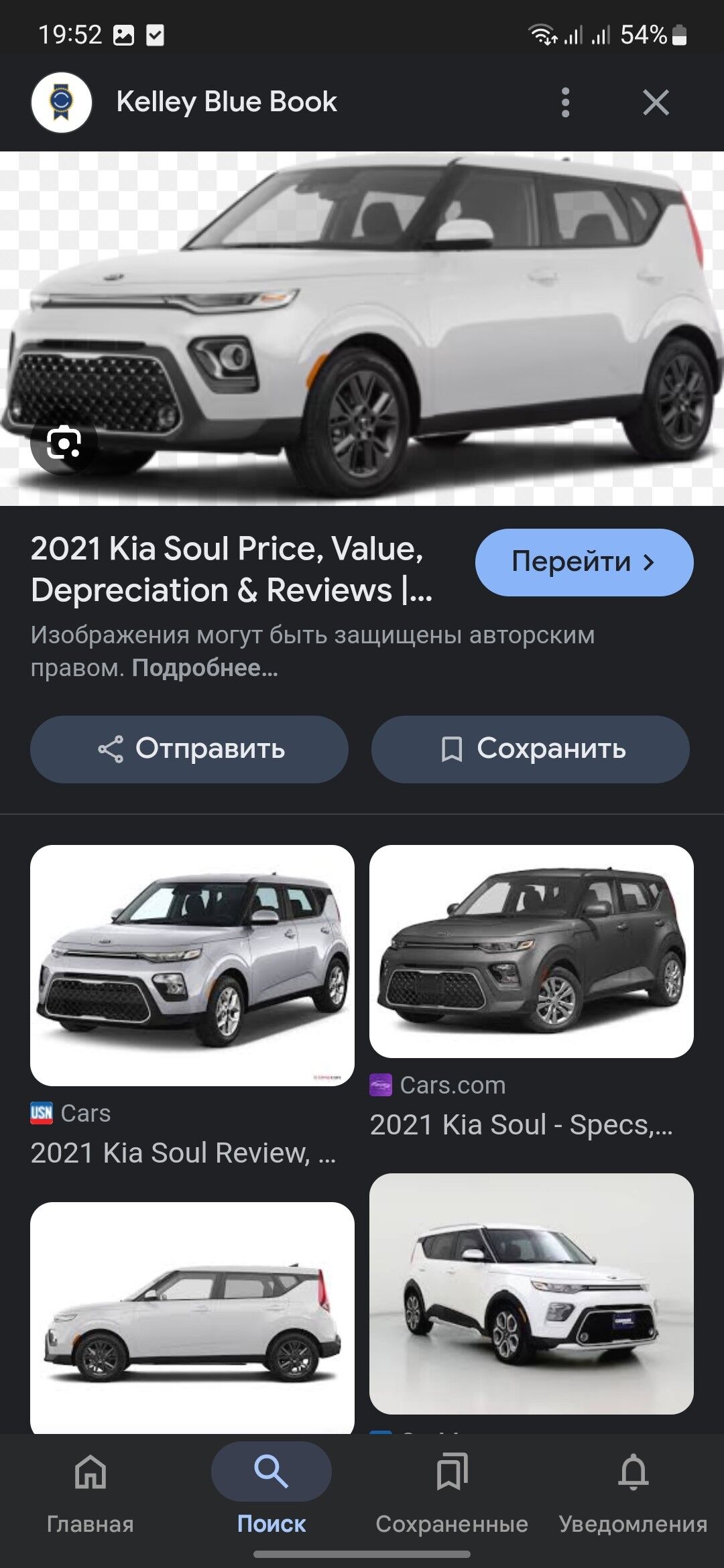724x1568 pixels.
Task: Tap the Перейти button to visit site
Action: [584, 562]
